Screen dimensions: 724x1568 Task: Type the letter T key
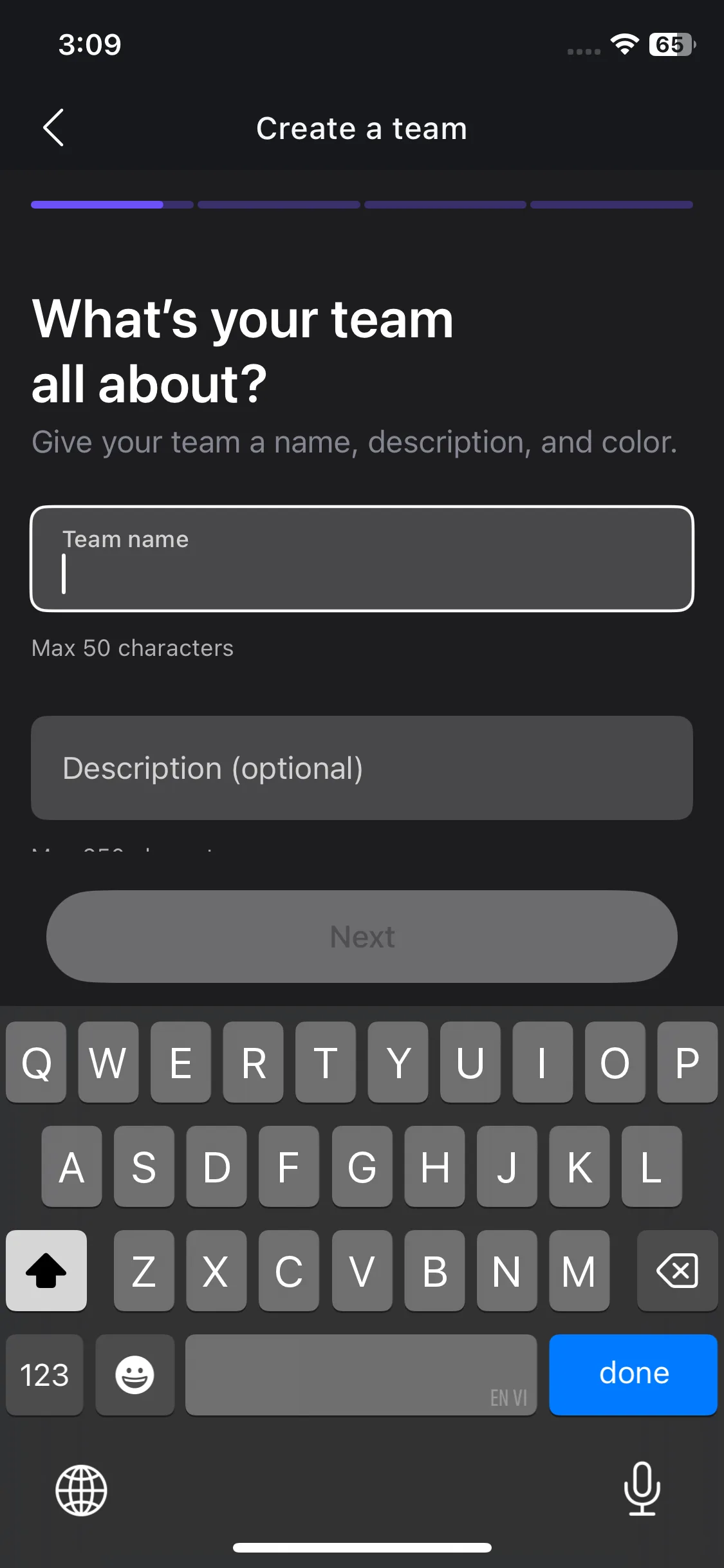326,1062
